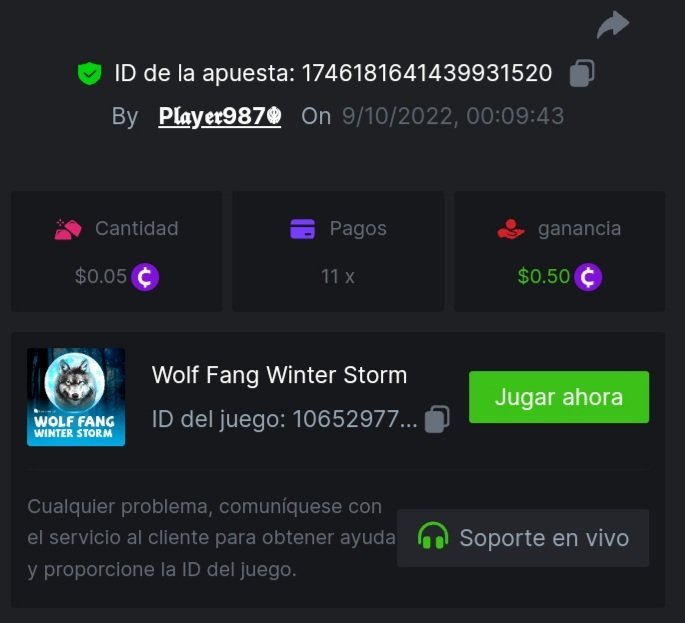Open Player987's profile link
This screenshot has width=685, height=623.
[x=220, y=116]
